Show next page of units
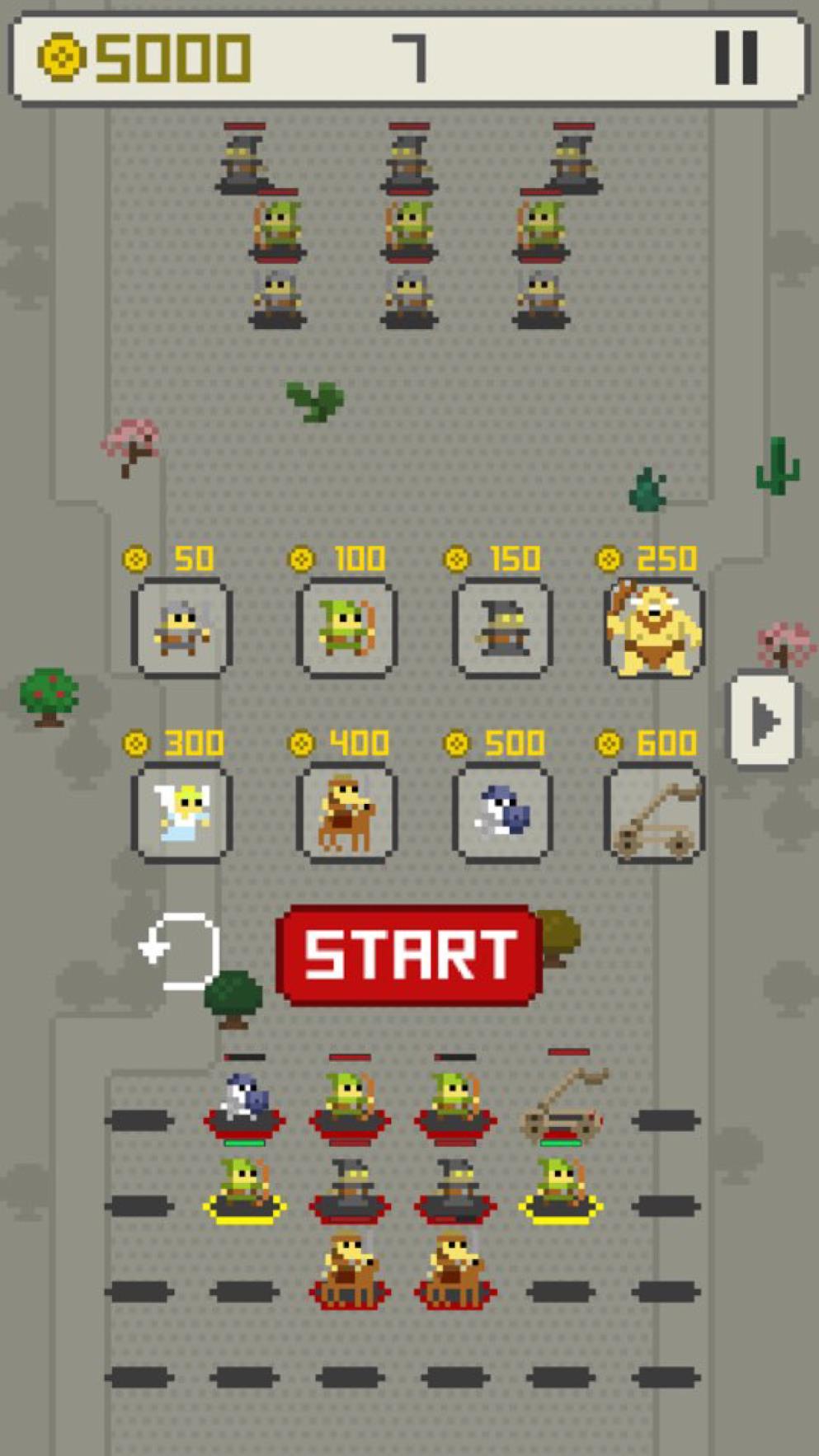The image size is (819, 1456). (x=764, y=721)
